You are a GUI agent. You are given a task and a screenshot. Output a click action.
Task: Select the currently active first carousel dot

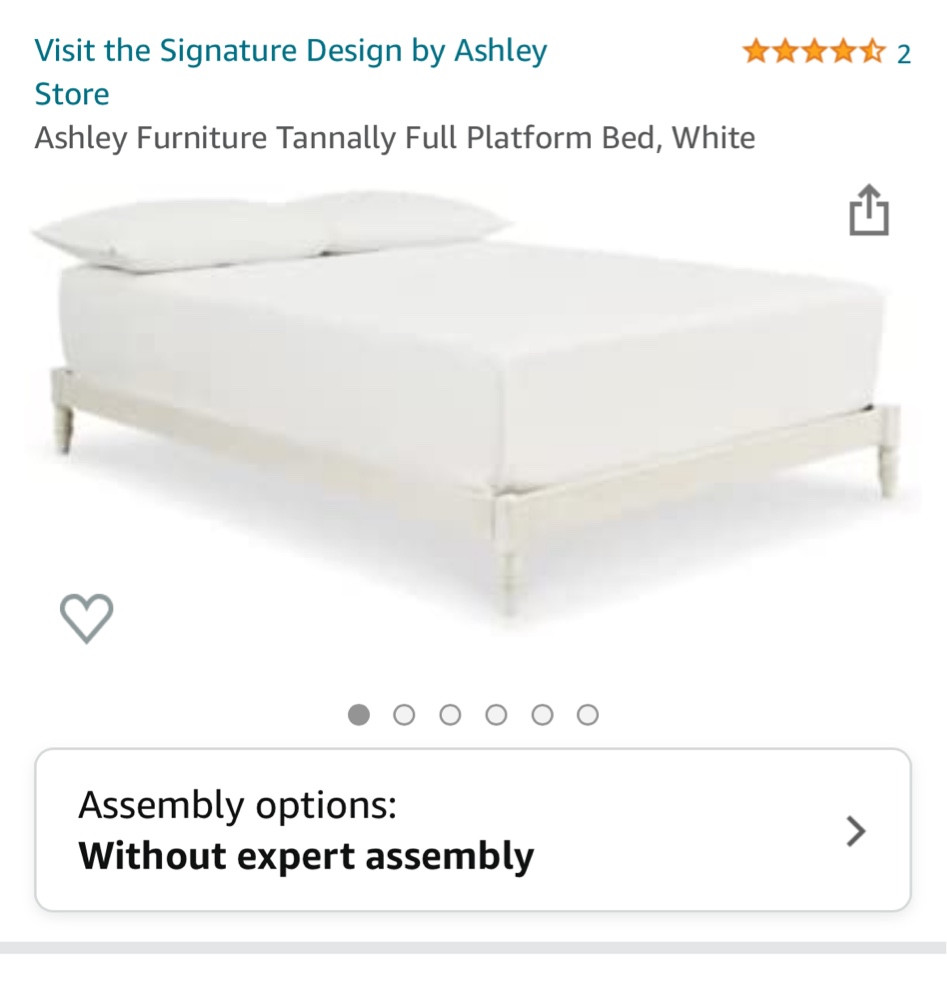(358, 715)
